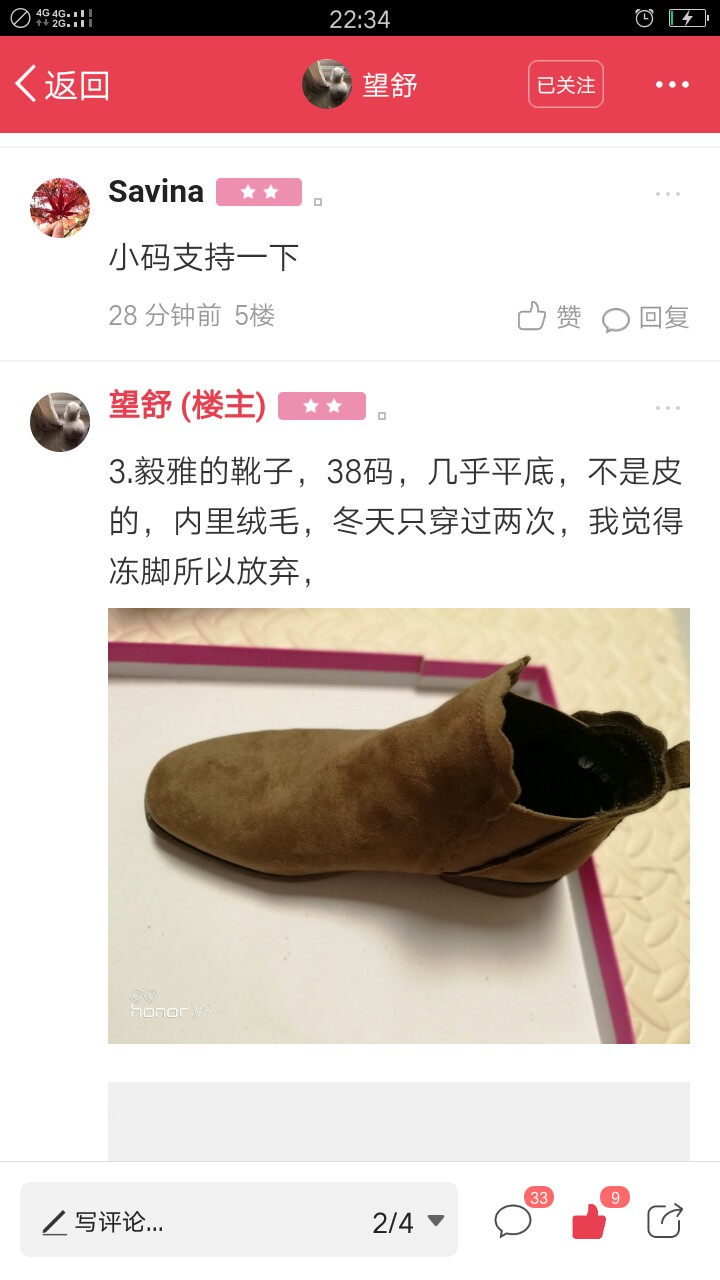Tap the 已关注 follow button
This screenshot has width=720, height=1280.
(566, 85)
